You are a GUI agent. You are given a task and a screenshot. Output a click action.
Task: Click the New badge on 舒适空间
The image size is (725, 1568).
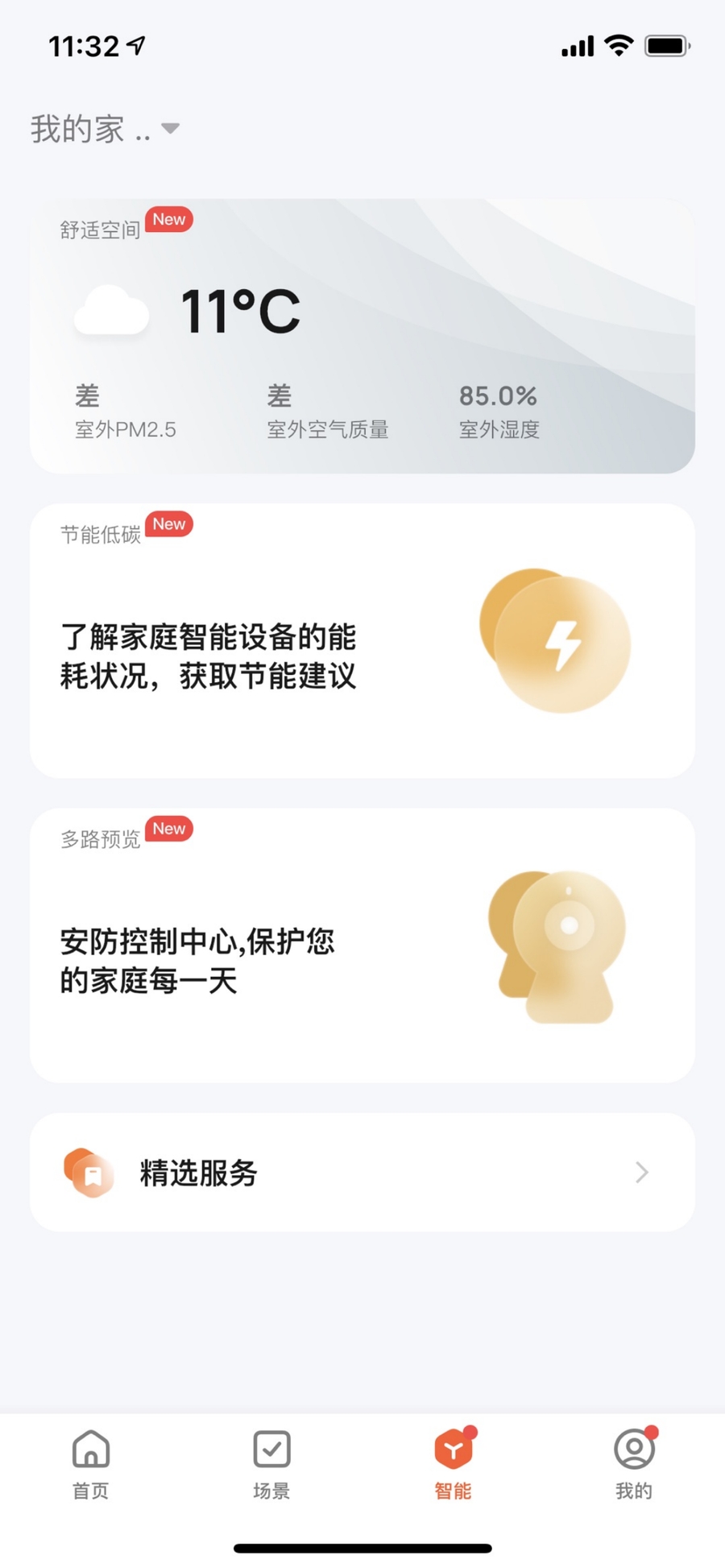click(168, 219)
